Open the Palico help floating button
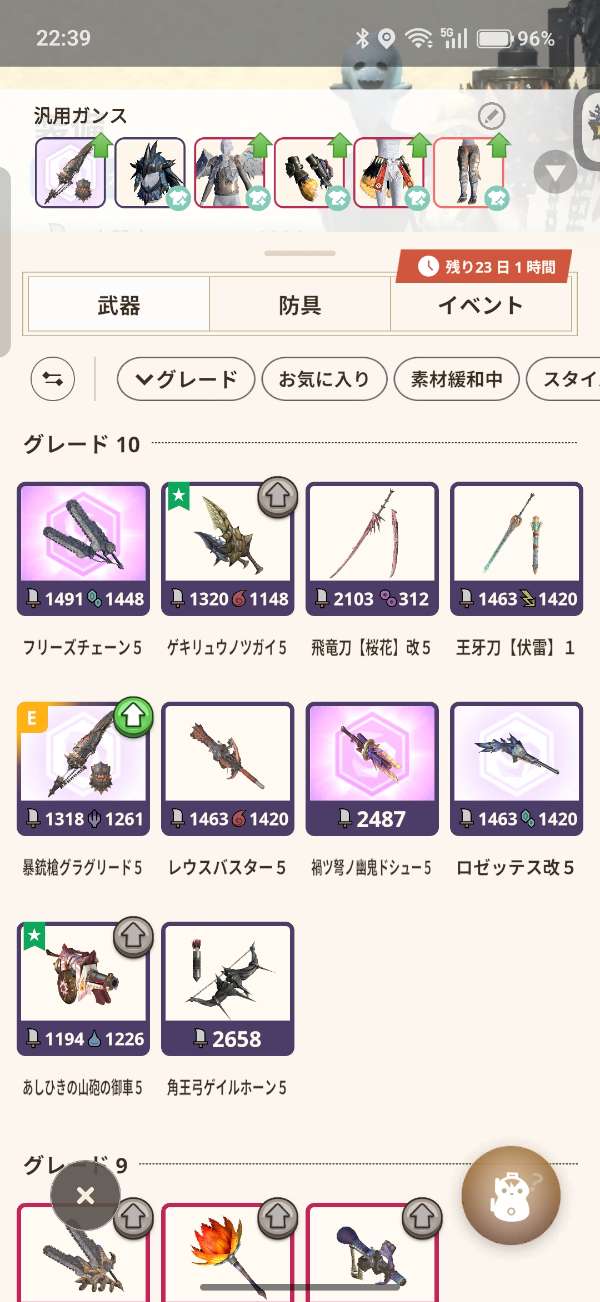 click(x=511, y=1195)
